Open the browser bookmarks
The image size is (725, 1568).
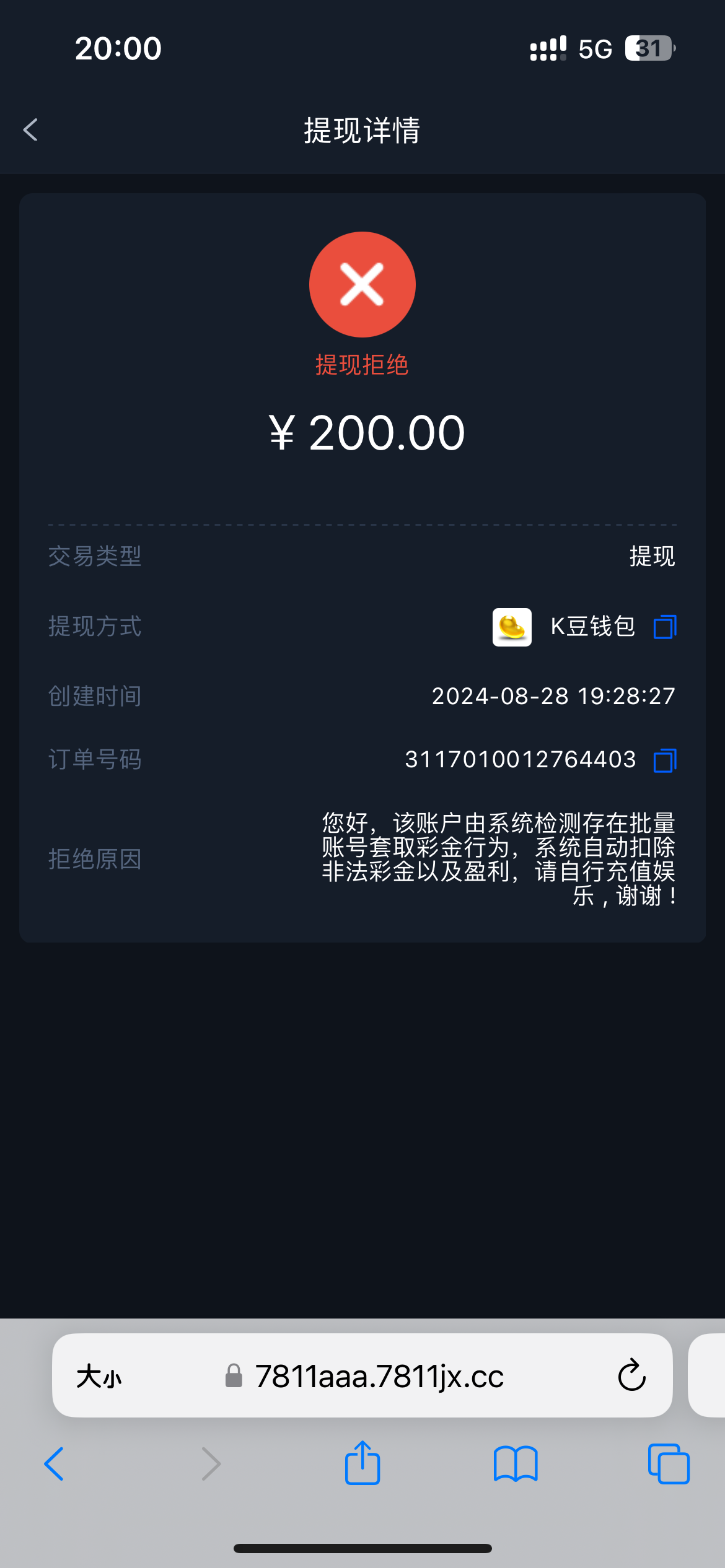(x=516, y=1464)
